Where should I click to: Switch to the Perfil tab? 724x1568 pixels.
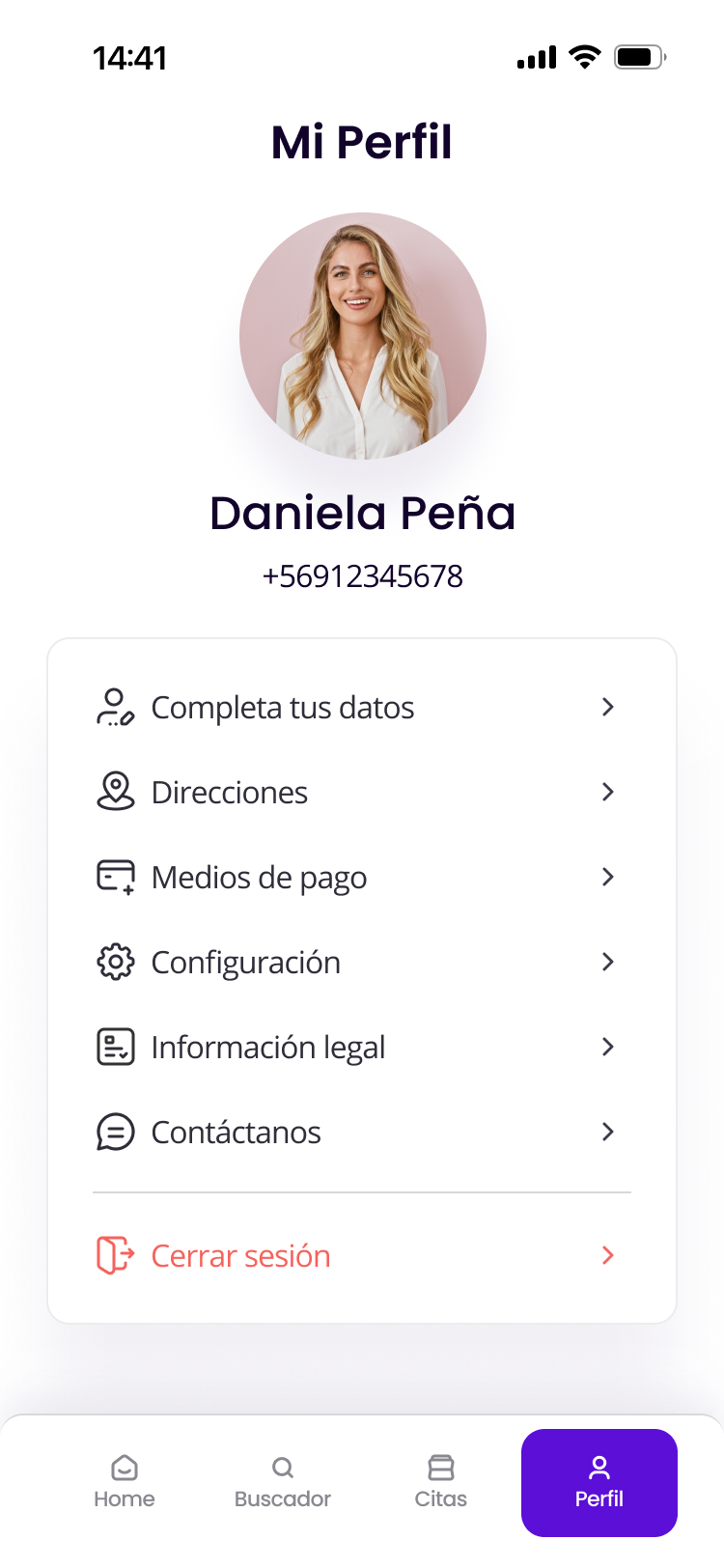point(599,1483)
